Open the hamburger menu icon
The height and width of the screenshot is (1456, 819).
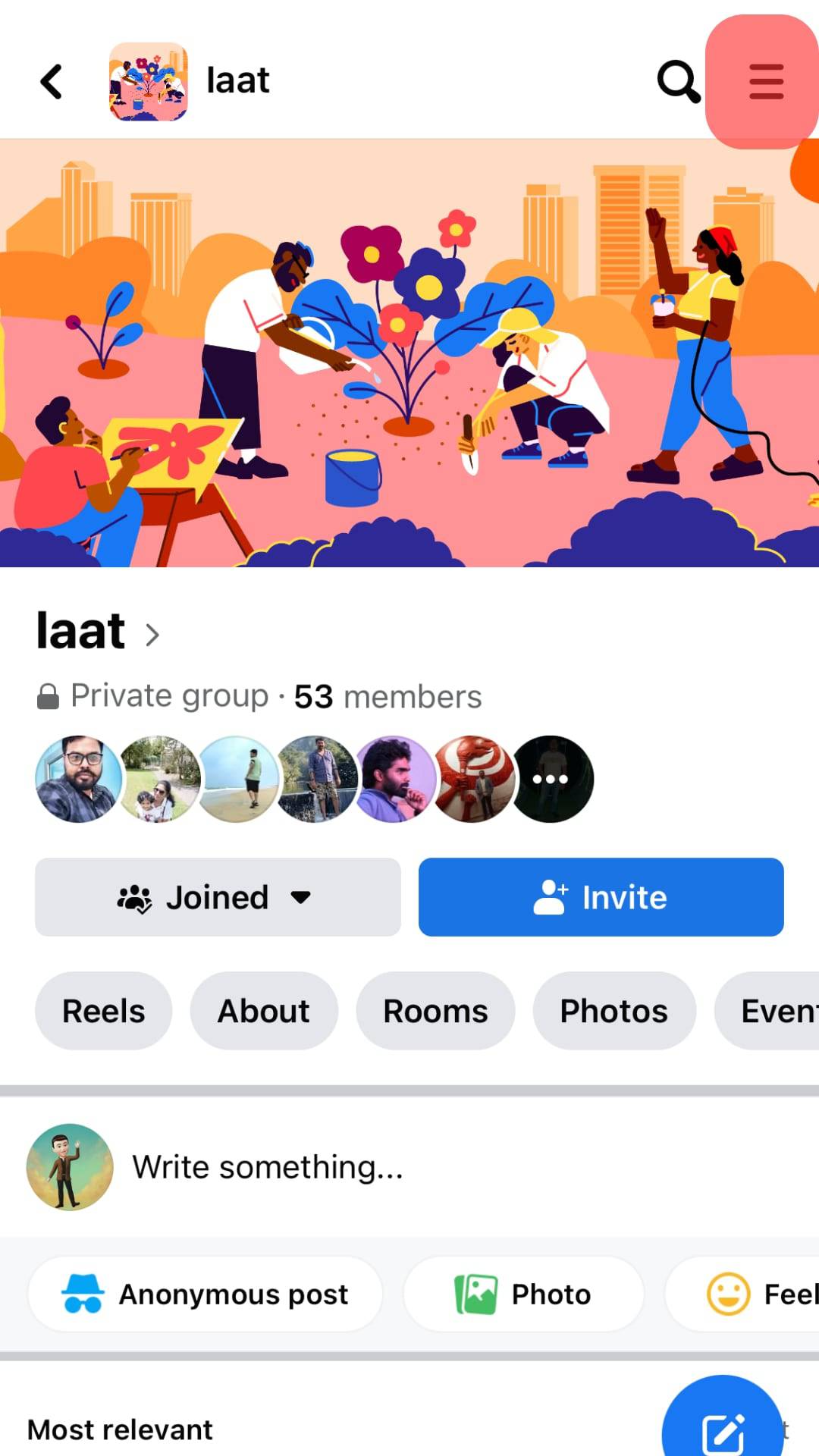[x=765, y=81]
